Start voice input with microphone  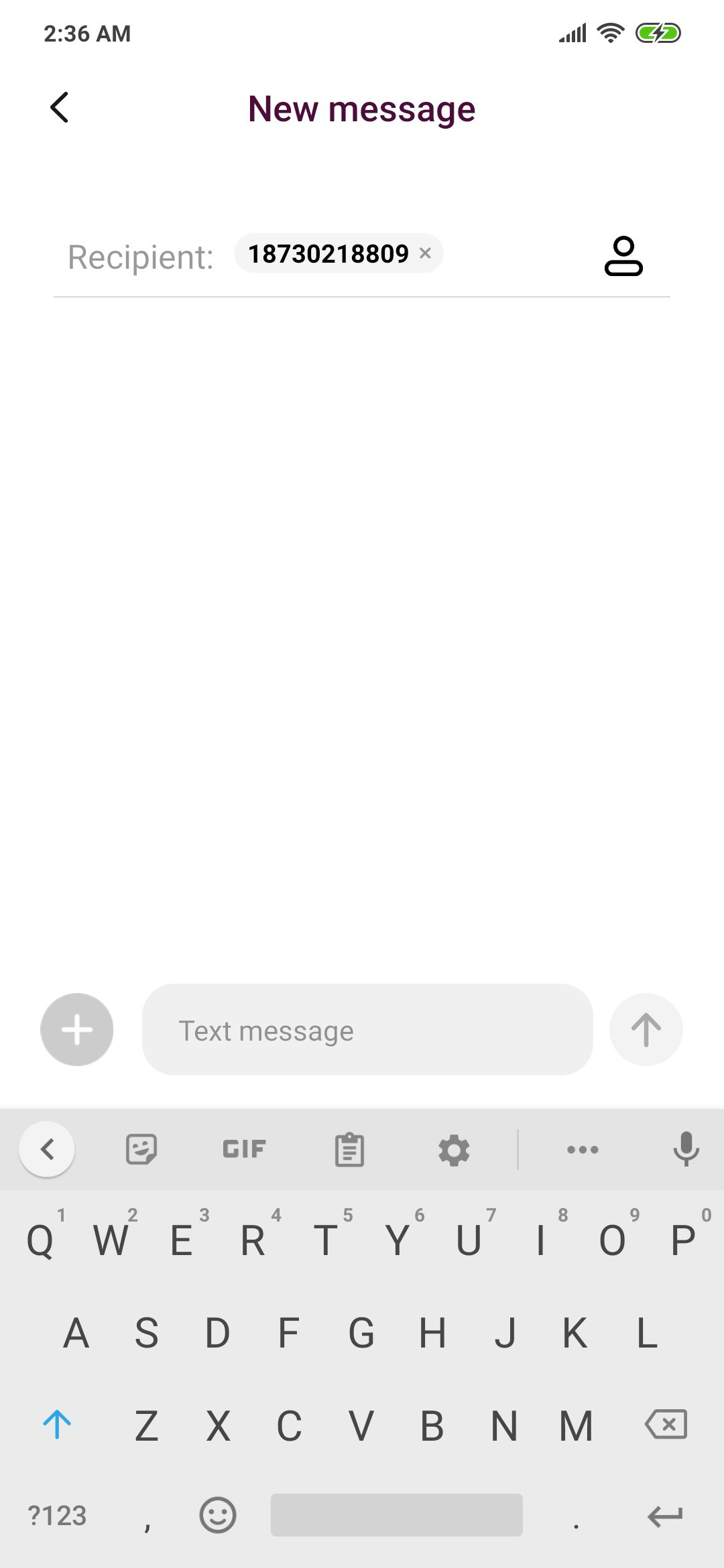click(686, 1149)
